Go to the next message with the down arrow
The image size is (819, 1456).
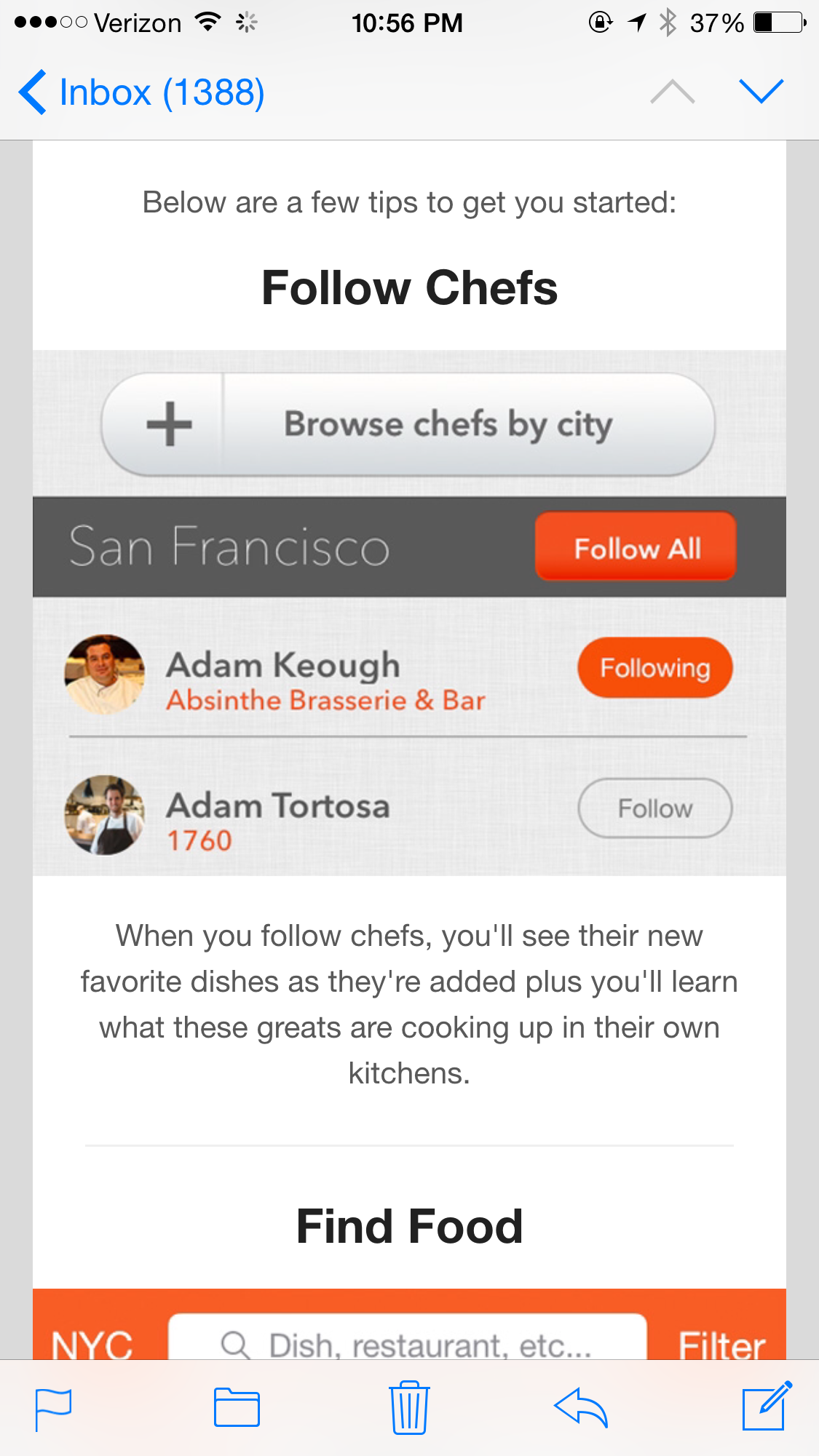(761, 92)
